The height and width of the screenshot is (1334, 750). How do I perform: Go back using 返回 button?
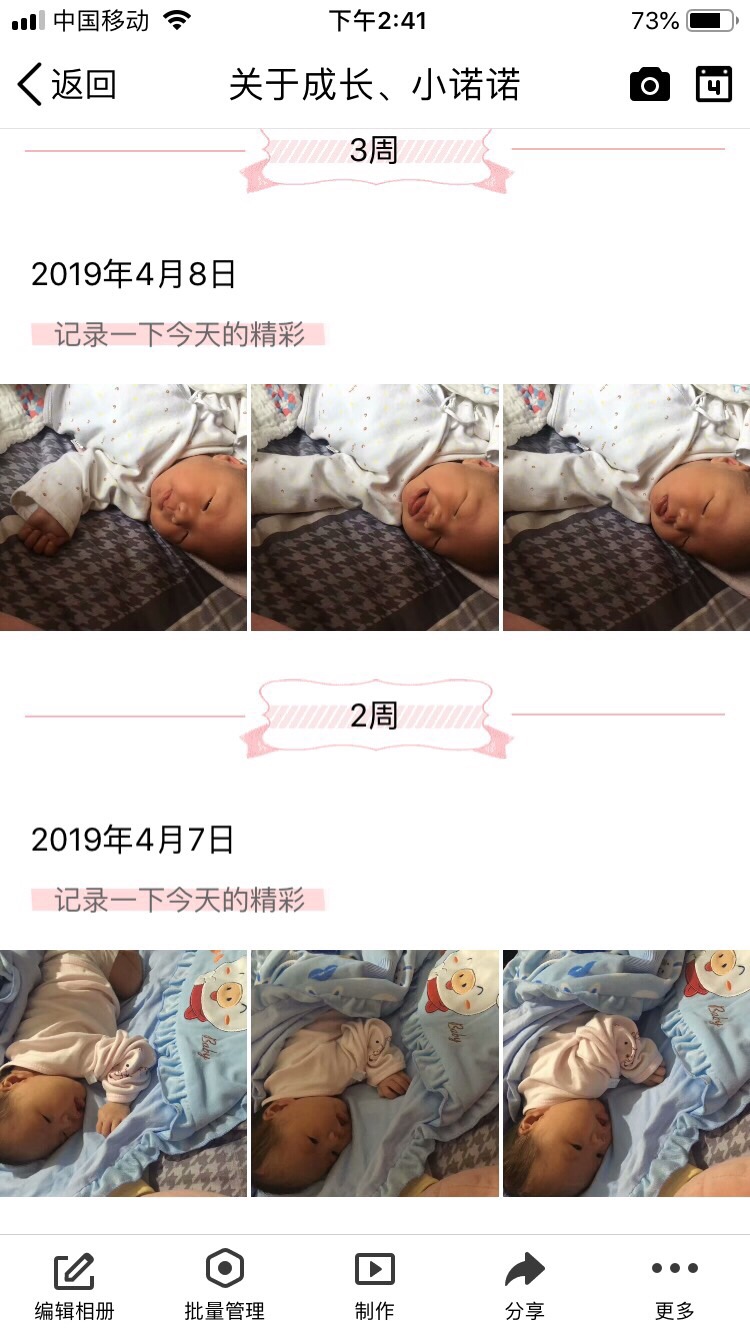point(67,85)
